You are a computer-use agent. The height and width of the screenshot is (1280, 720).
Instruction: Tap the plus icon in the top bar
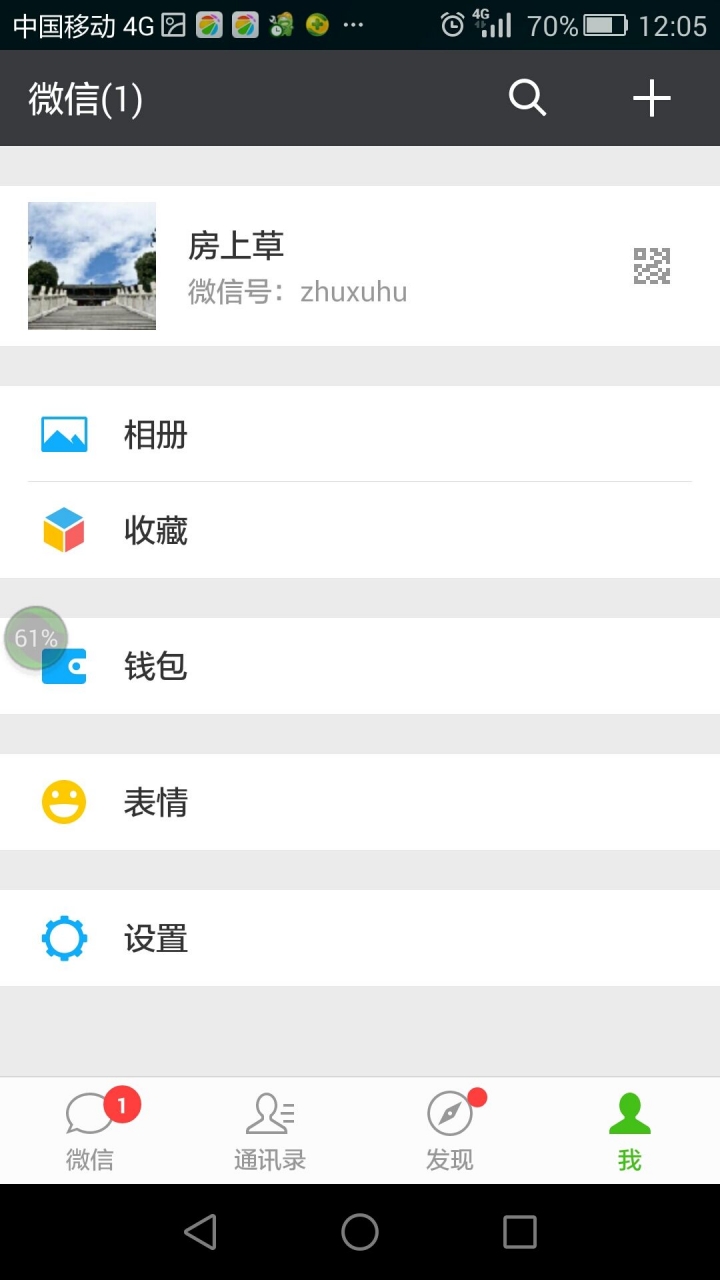(x=651, y=98)
